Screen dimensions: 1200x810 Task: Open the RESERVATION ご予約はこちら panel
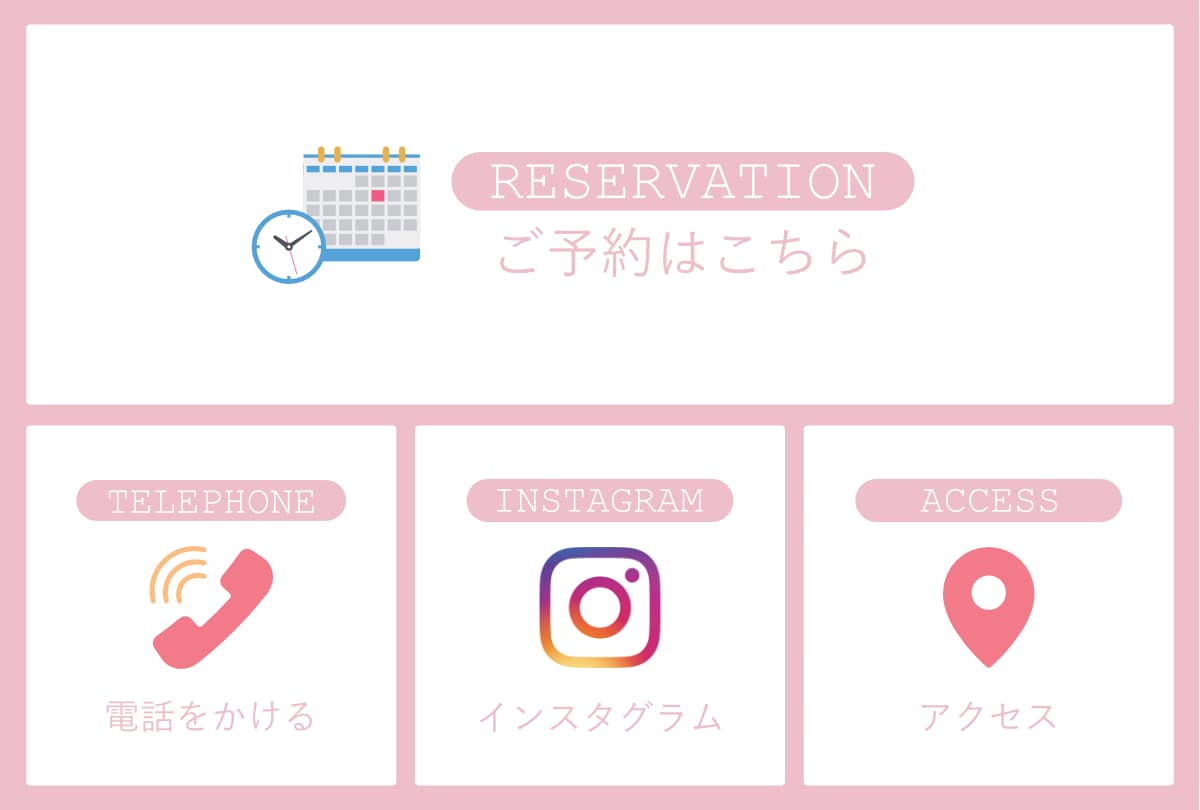600,215
